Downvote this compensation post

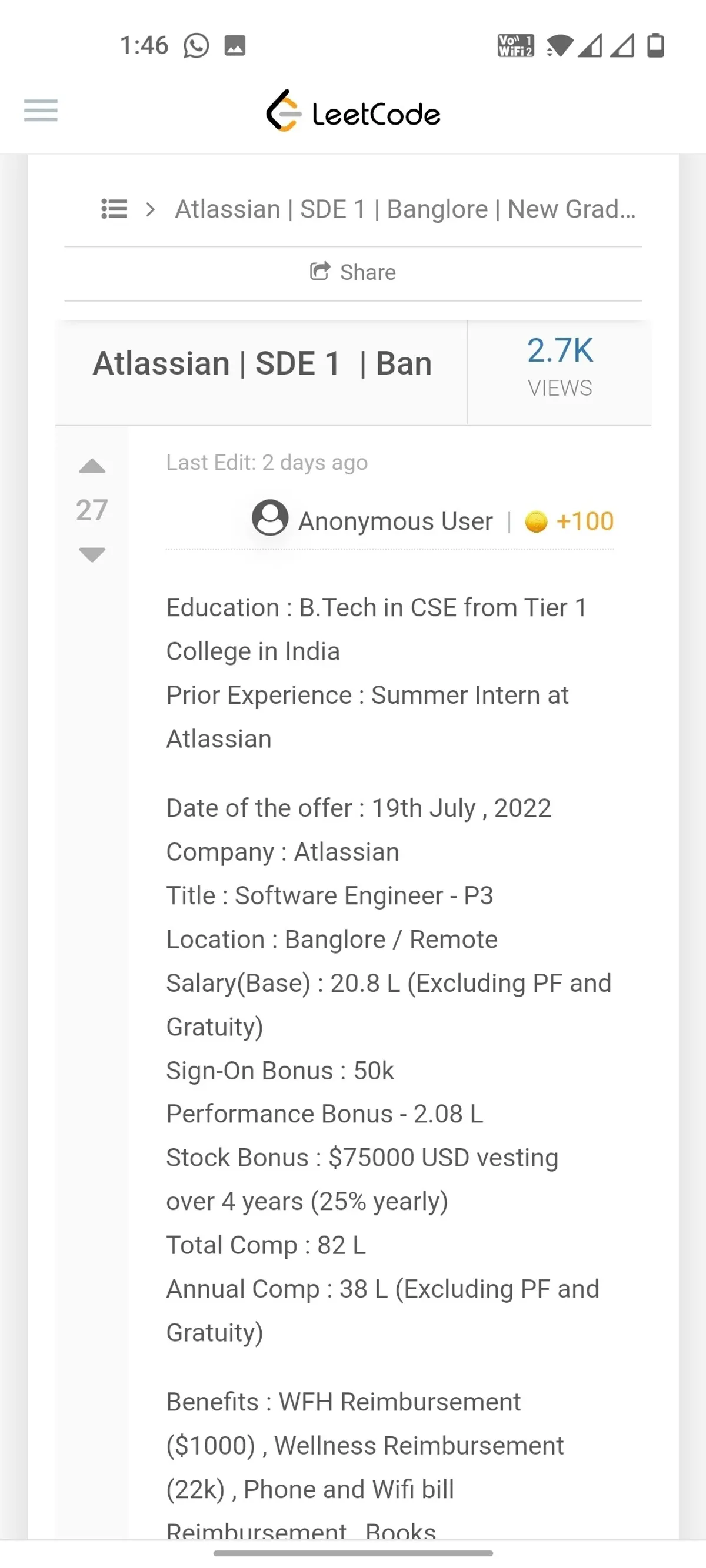[x=92, y=554]
